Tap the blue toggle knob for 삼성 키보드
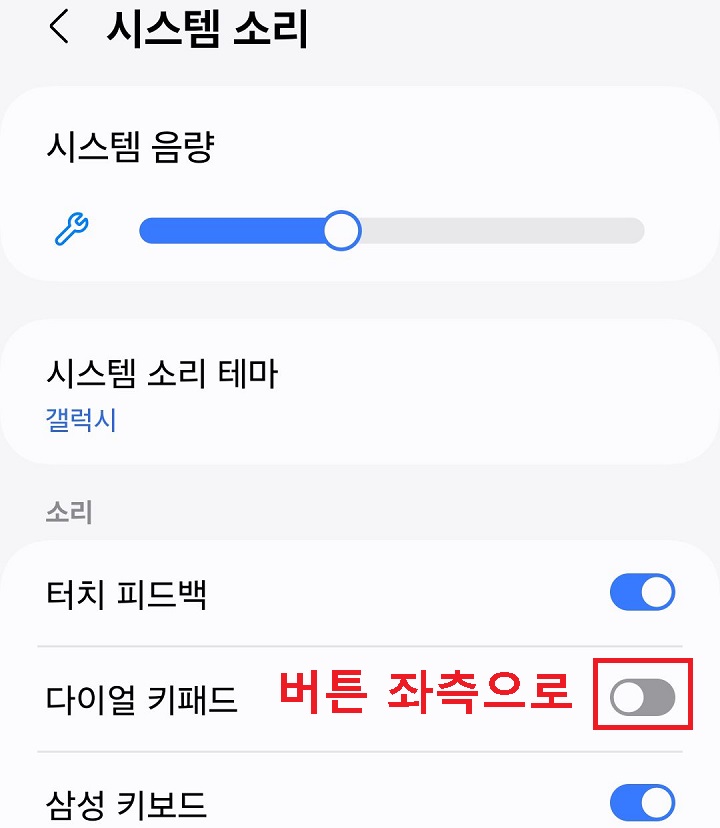Viewport: 720px width, 828px height. (x=656, y=802)
